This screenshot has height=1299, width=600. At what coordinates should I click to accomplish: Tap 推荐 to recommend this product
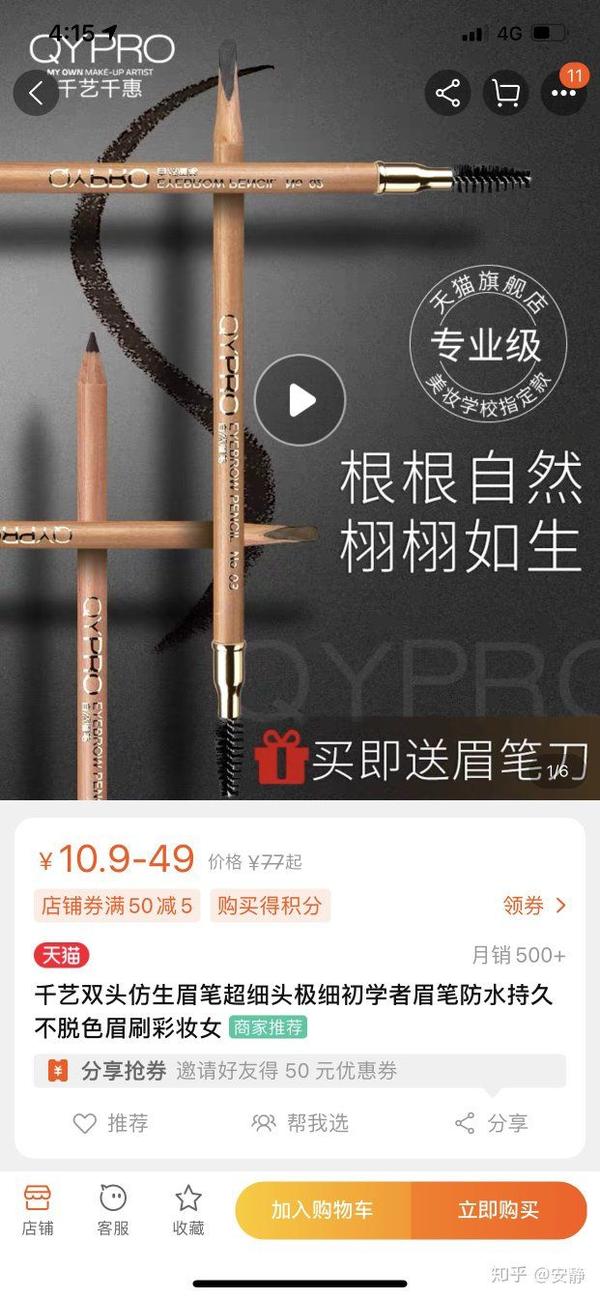tap(111, 1123)
